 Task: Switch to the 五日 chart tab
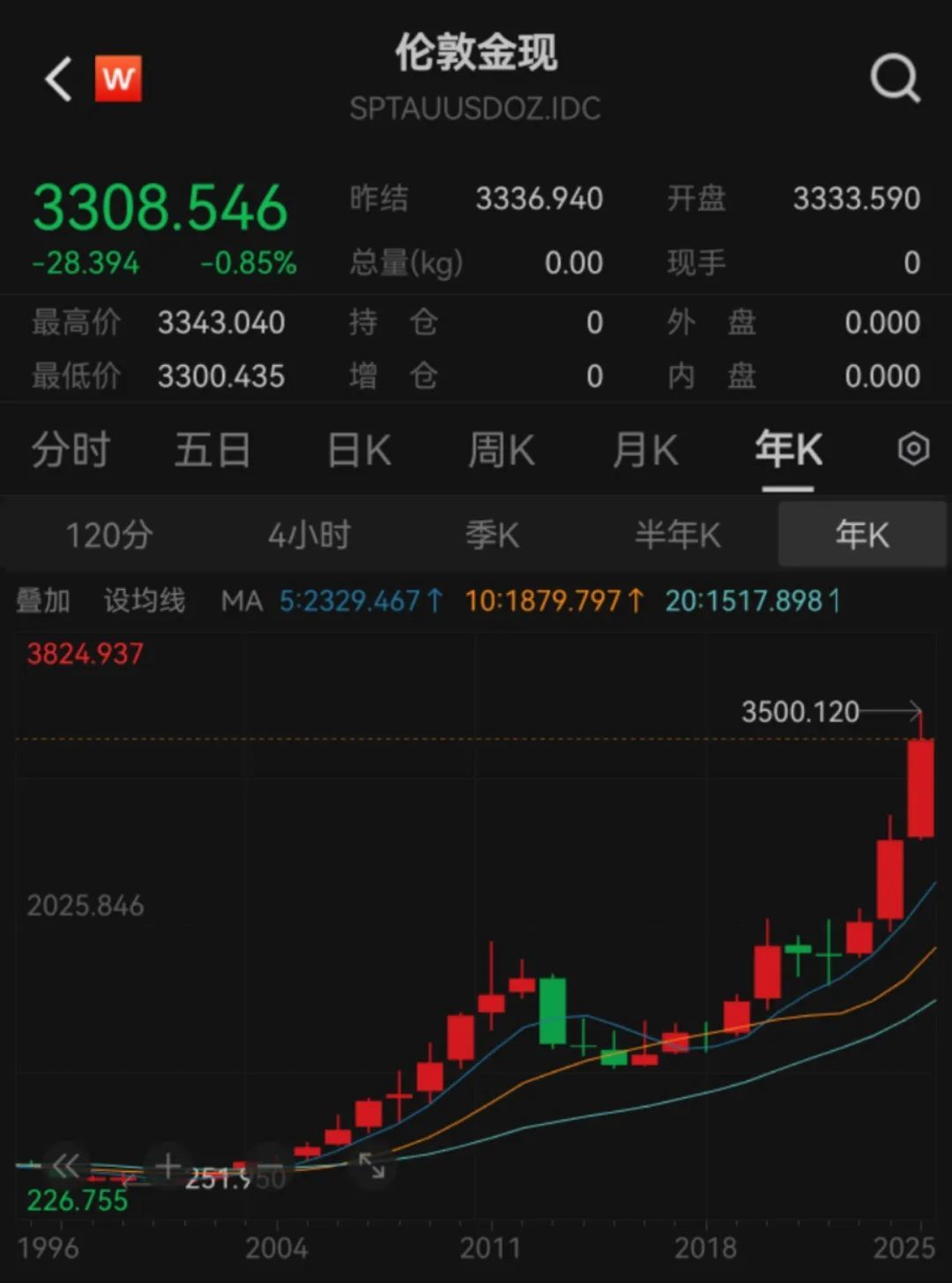tap(212, 450)
